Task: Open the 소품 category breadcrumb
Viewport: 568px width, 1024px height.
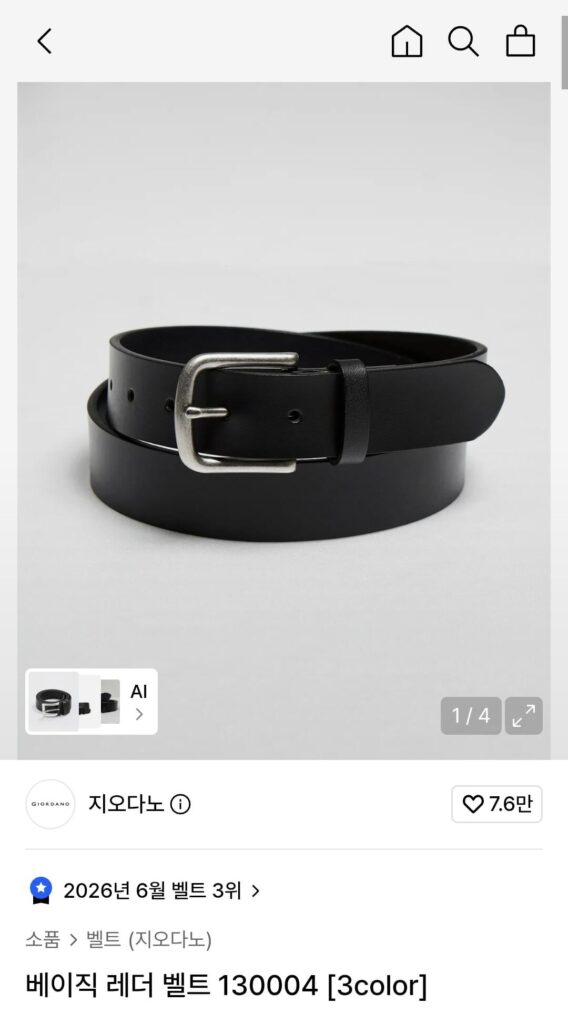Action: pyautogui.click(x=42, y=939)
